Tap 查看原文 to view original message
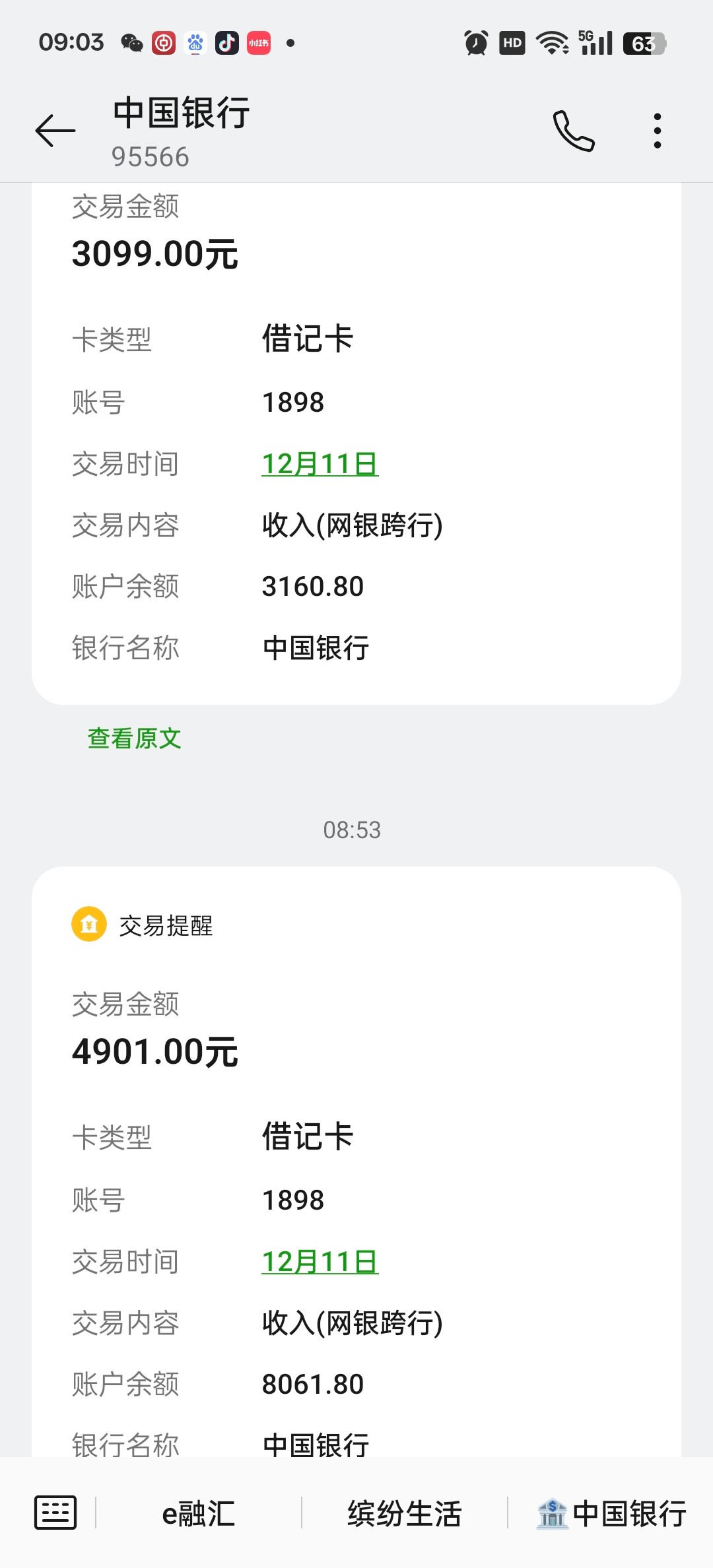 [x=135, y=738]
